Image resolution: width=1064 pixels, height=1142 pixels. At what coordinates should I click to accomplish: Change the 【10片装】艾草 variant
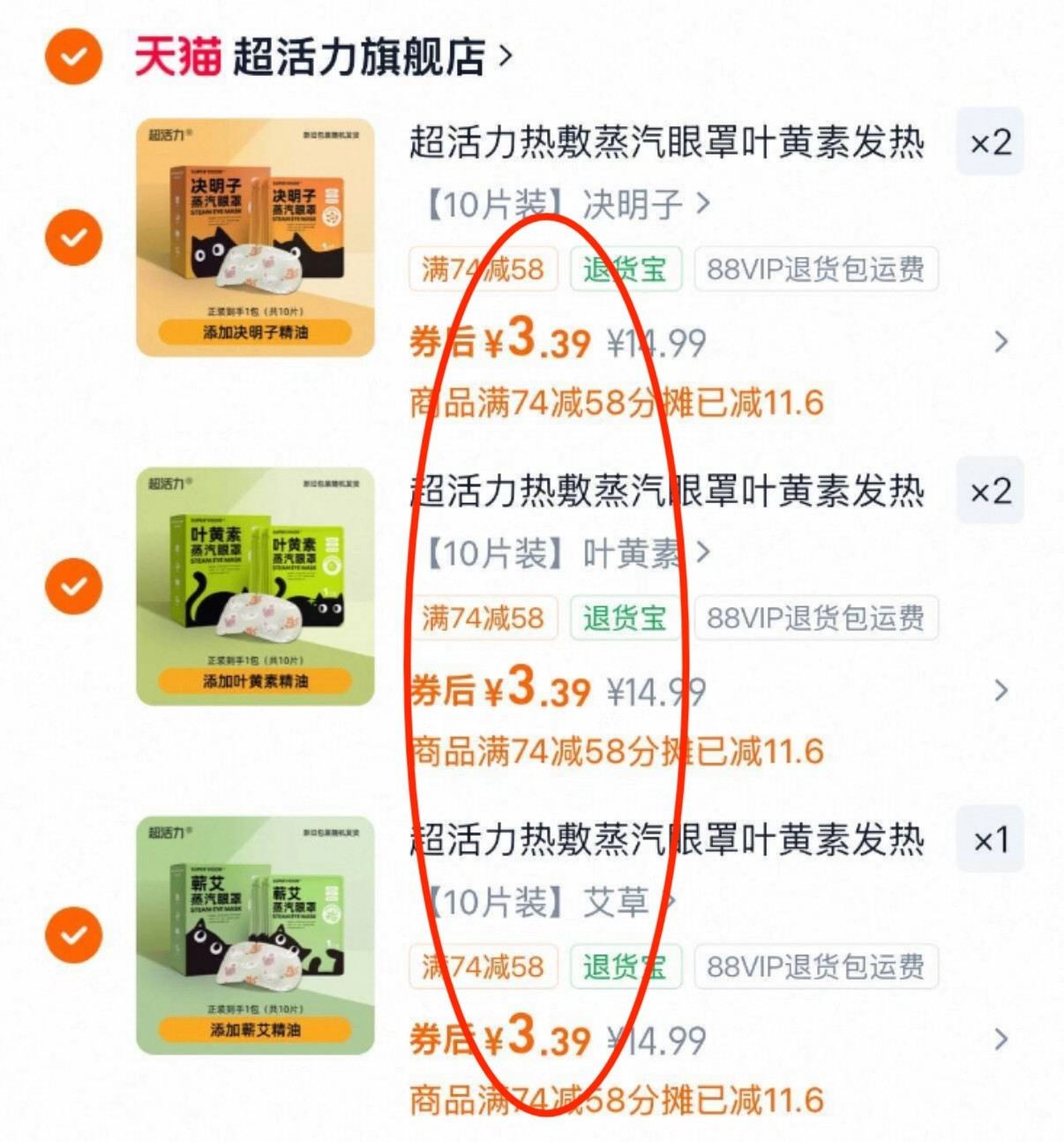(x=549, y=902)
